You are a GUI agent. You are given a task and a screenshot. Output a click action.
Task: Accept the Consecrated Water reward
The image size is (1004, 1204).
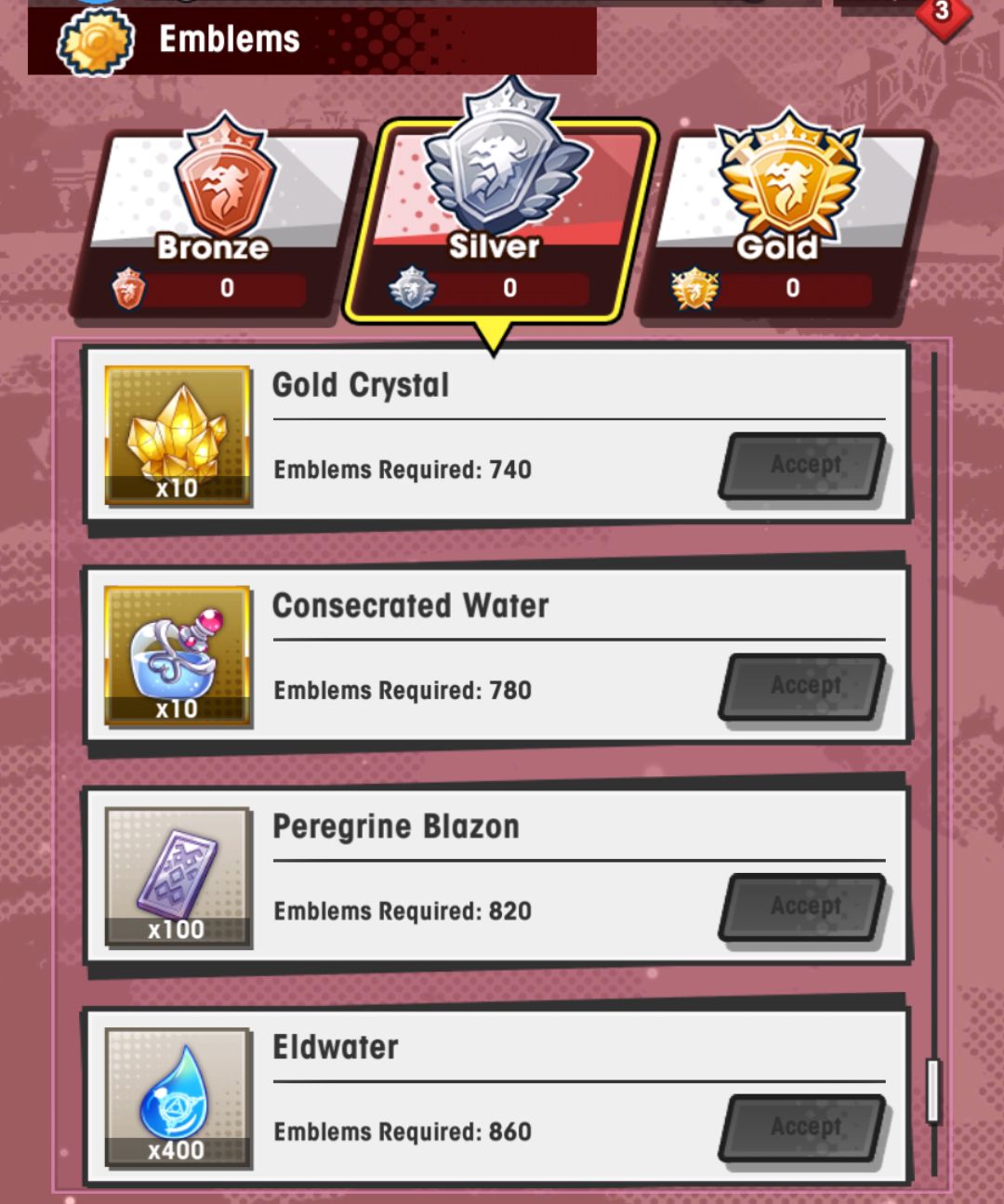pyautogui.click(x=803, y=686)
